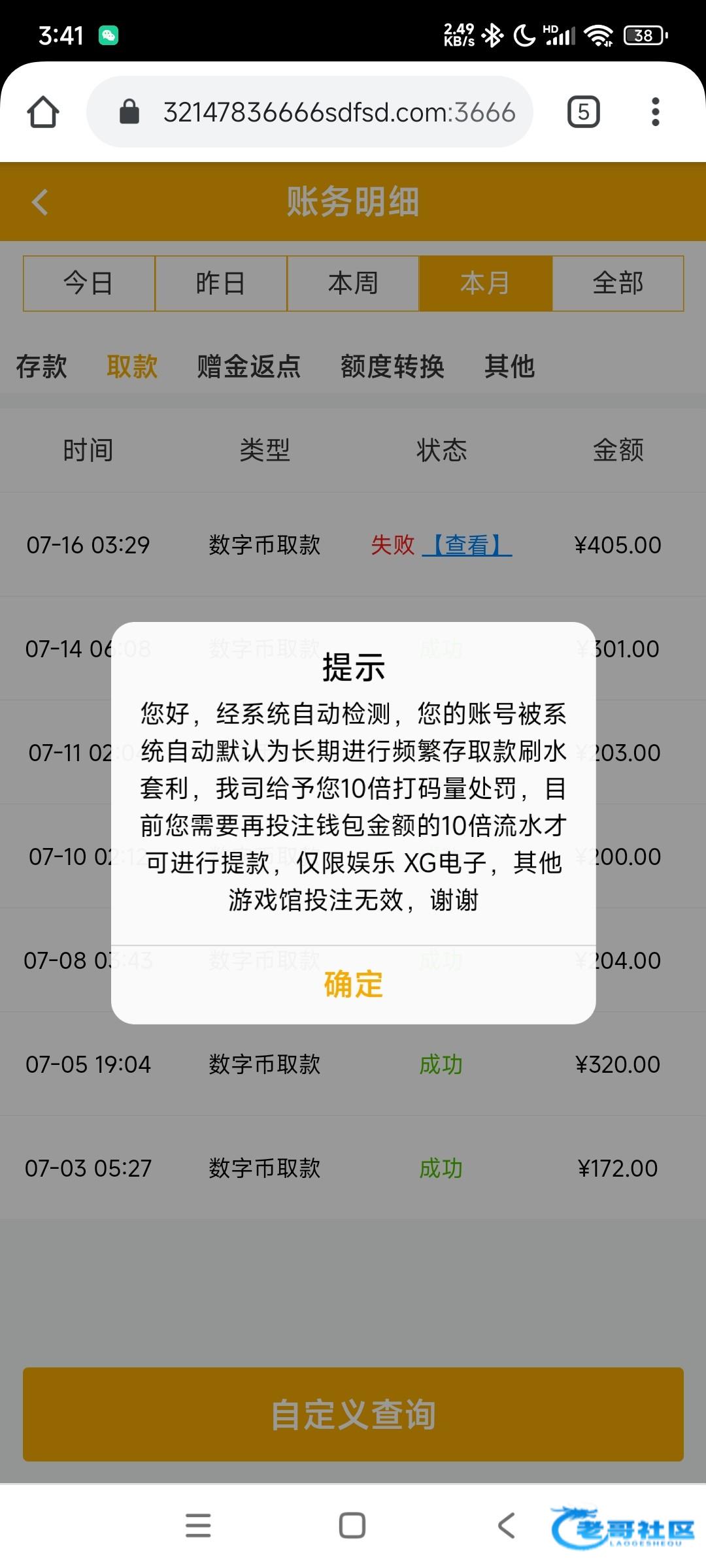Screen dimensions: 706x1568
Task: Open the browser overflow menu
Action: [655, 112]
